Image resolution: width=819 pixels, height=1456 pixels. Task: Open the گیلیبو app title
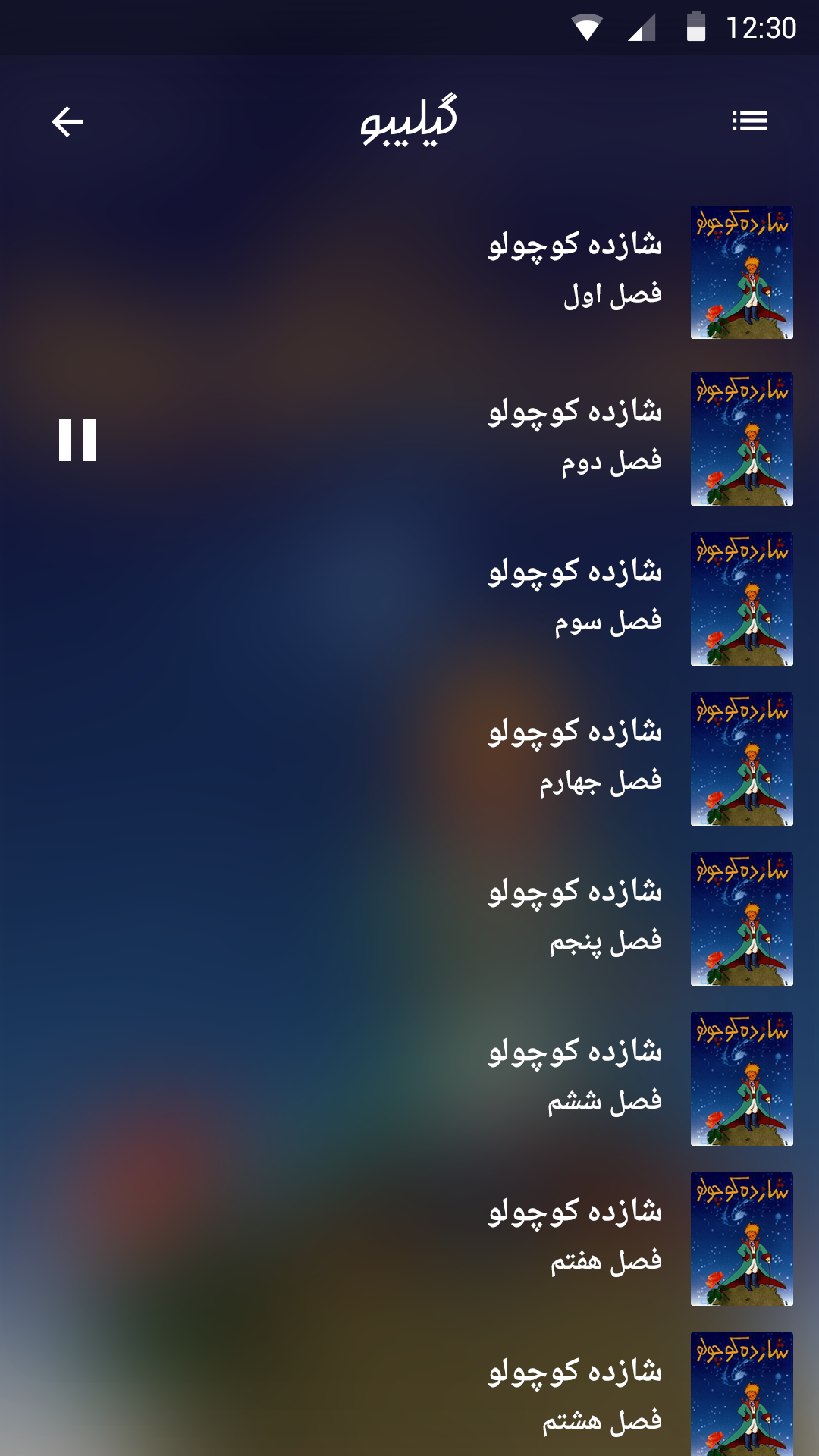(x=409, y=121)
